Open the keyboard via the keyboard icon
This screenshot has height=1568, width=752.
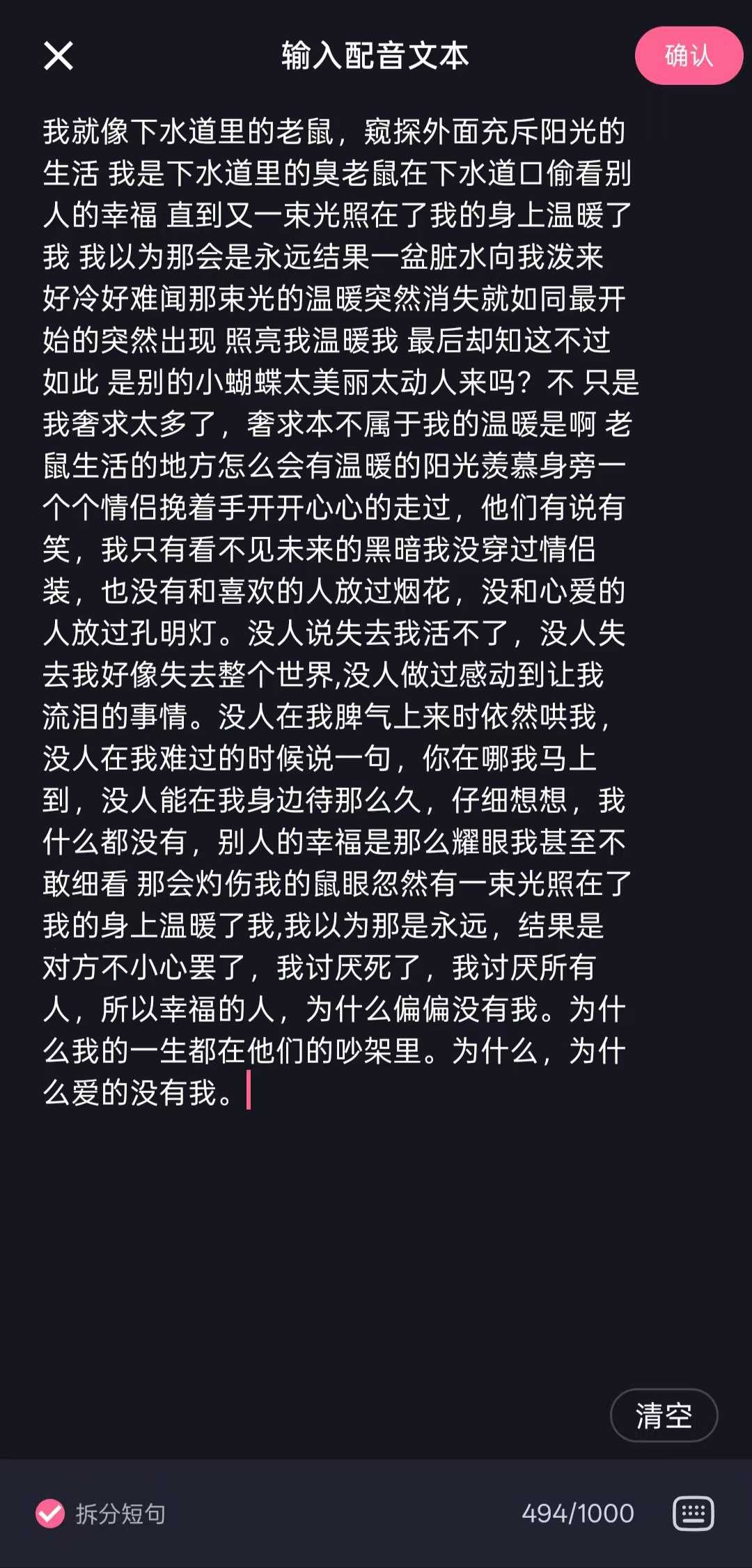click(x=693, y=1513)
